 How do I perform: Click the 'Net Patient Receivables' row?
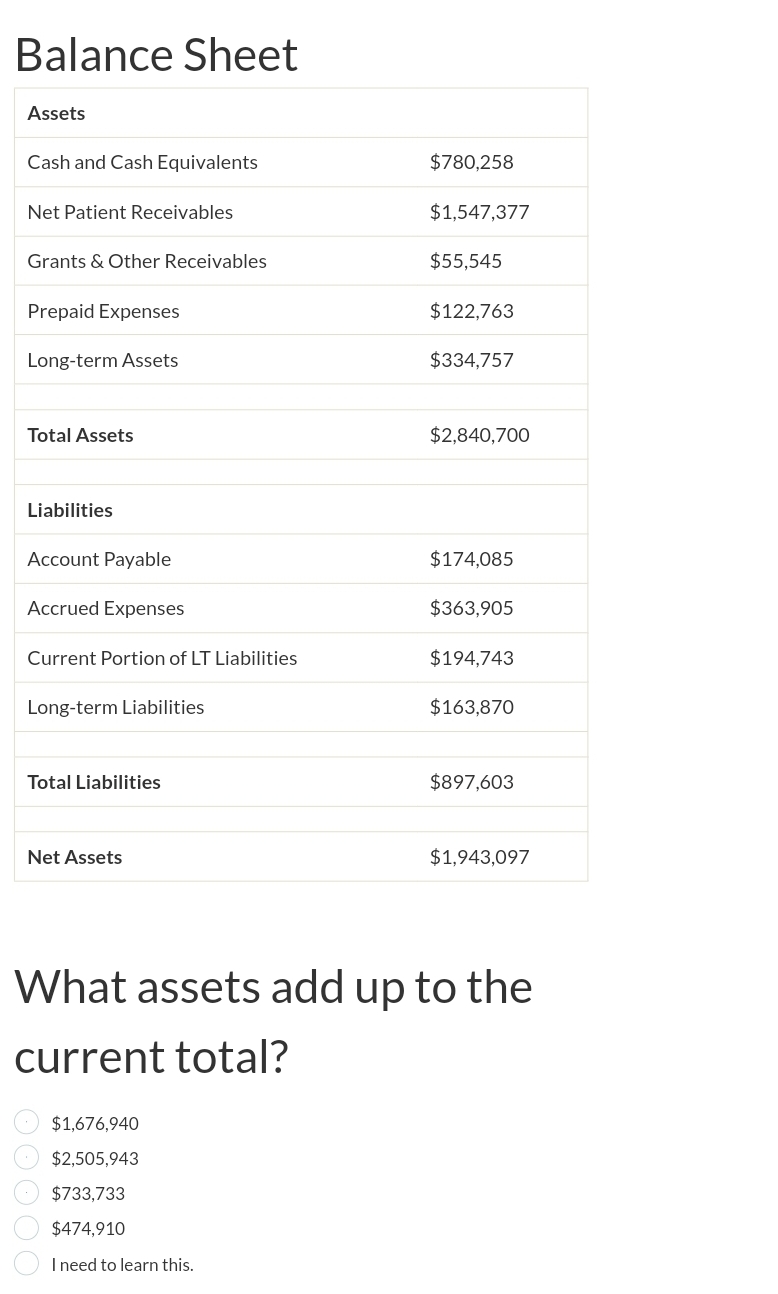pyautogui.click(x=300, y=211)
